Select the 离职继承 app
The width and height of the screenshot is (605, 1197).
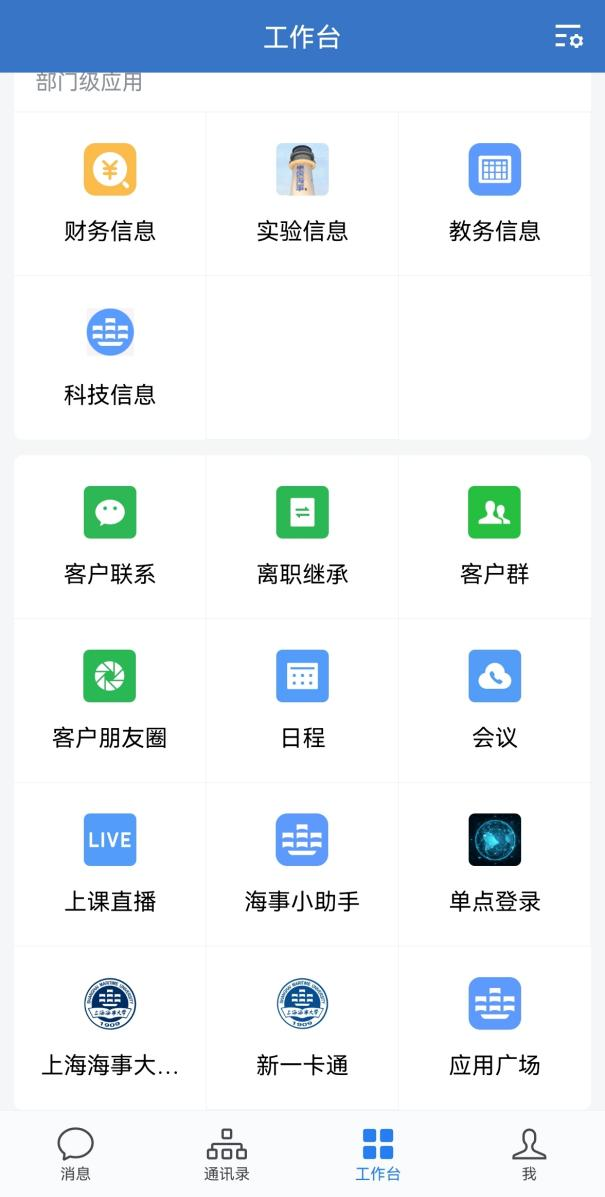[302, 536]
